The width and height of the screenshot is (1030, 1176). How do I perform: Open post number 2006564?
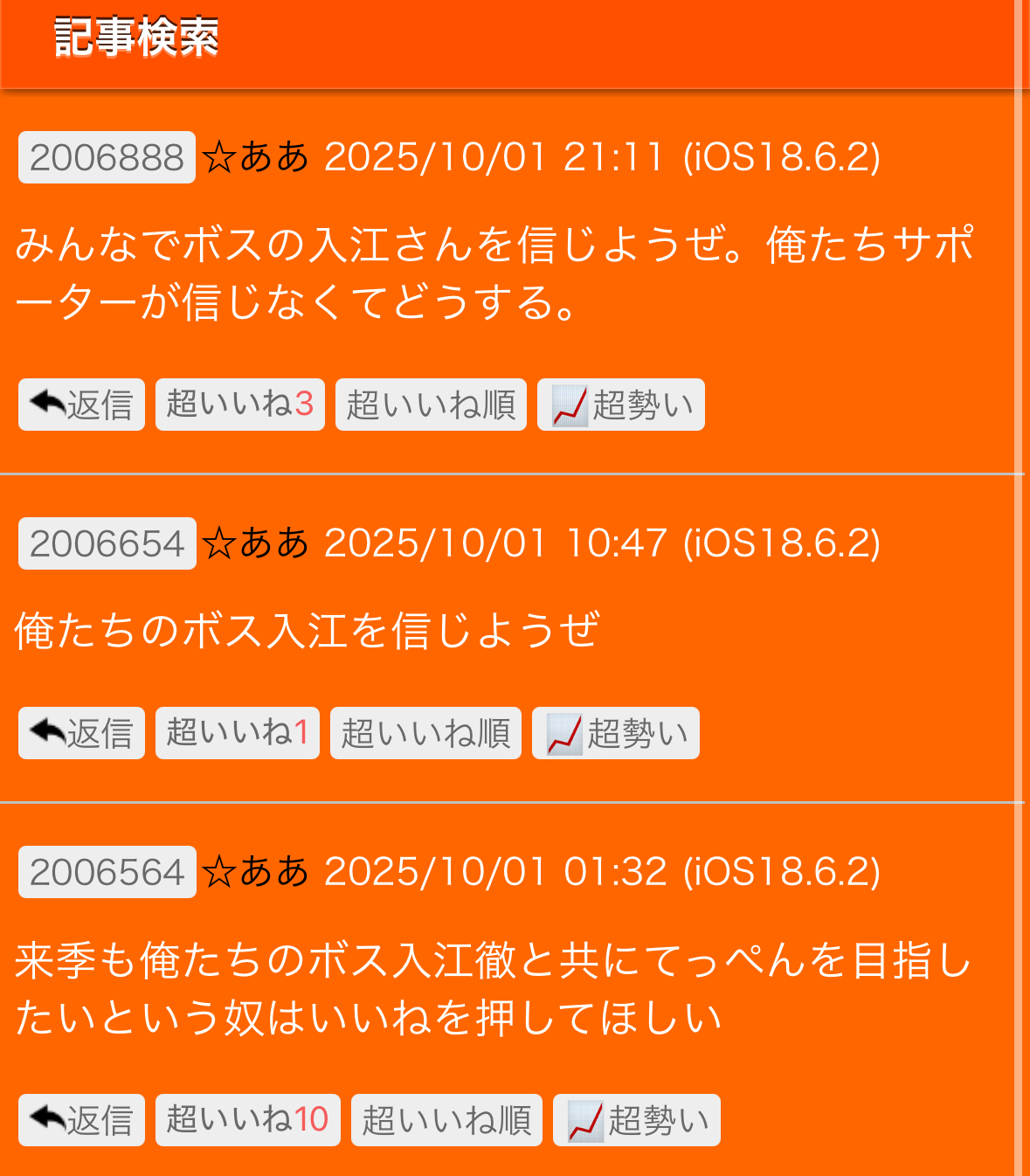(107, 872)
